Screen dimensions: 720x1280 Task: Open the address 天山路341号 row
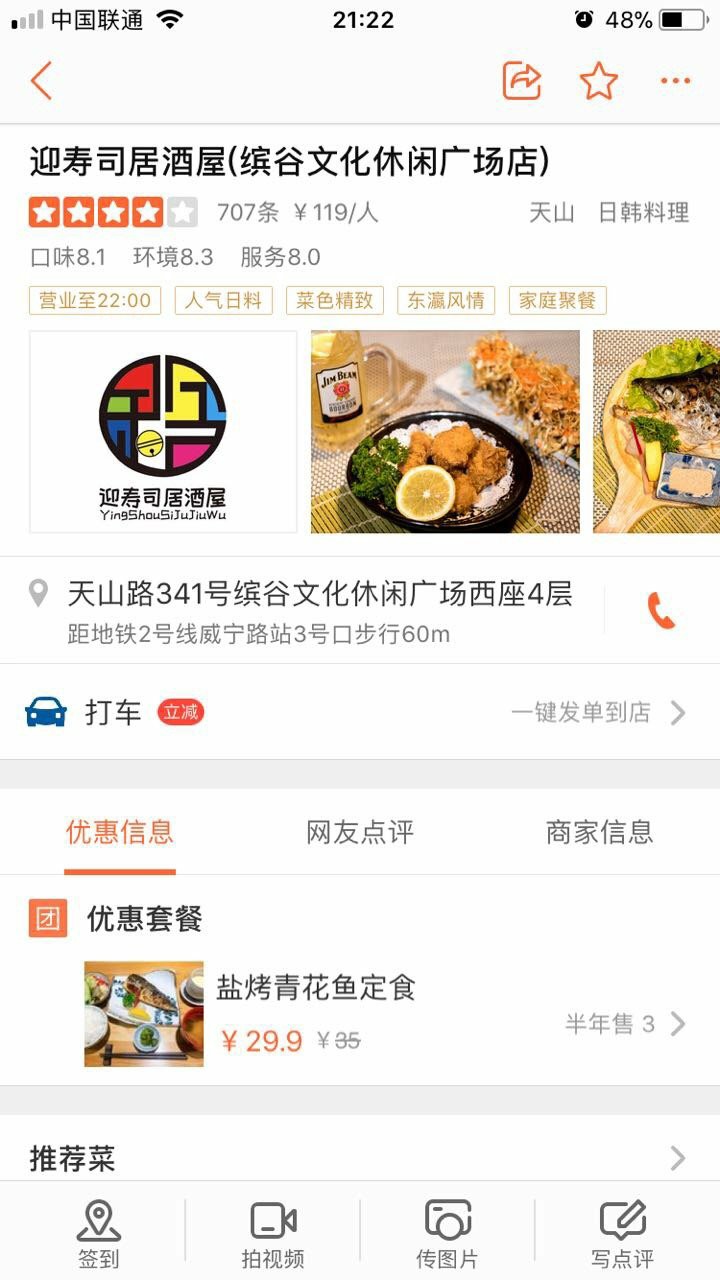point(320,608)
